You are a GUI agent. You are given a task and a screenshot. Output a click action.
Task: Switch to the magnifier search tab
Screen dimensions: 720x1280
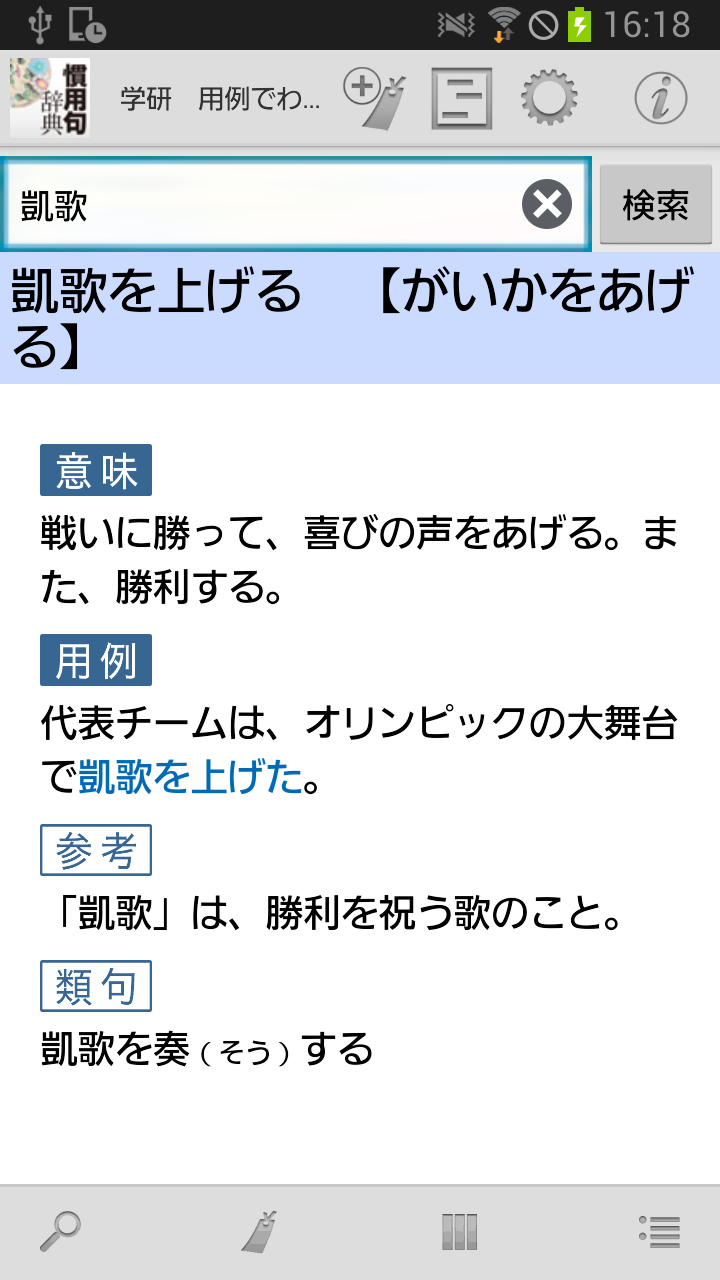click(x=60, y=1231)
